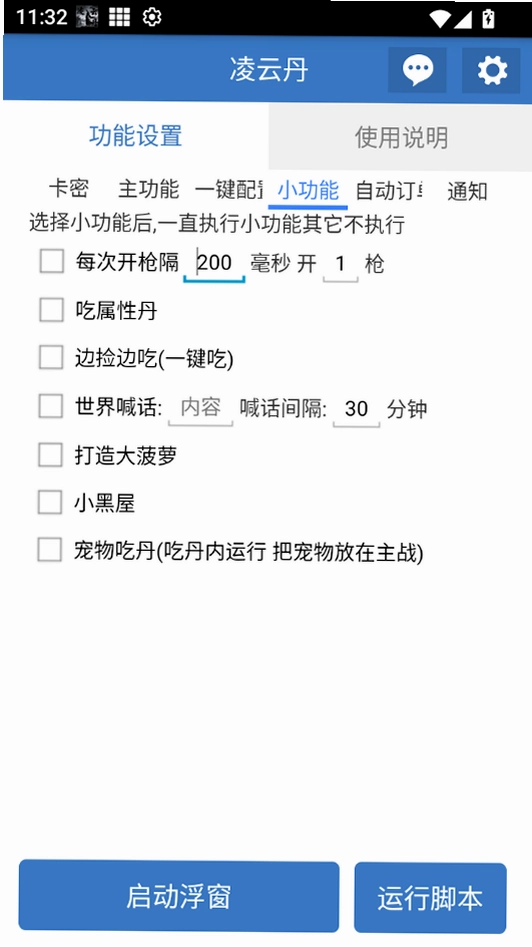
Task: Tick the 边捡边吃(一键吃) checkbox
Action: 51,358
